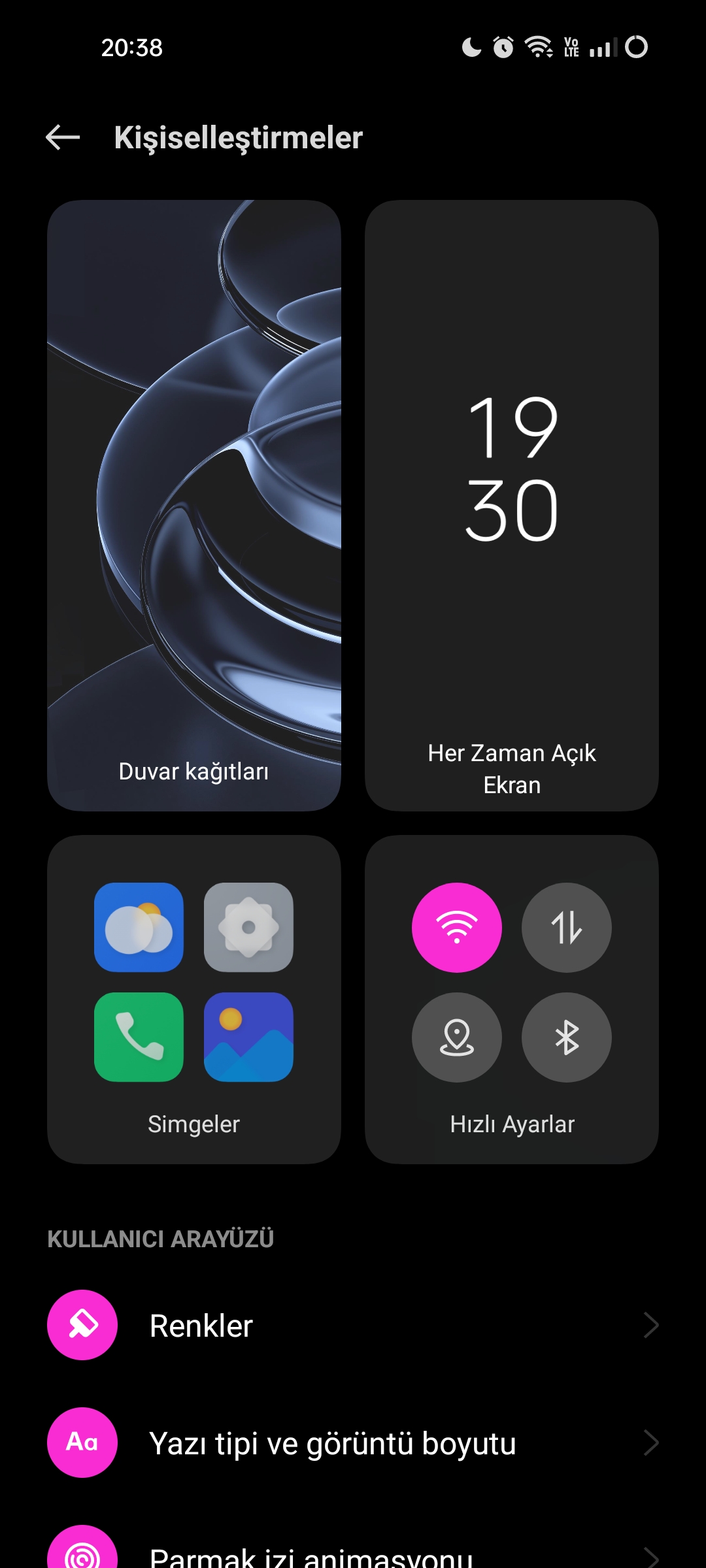
Task: Go back from Kişiselleştirmeler
Action: click(63, 137)
